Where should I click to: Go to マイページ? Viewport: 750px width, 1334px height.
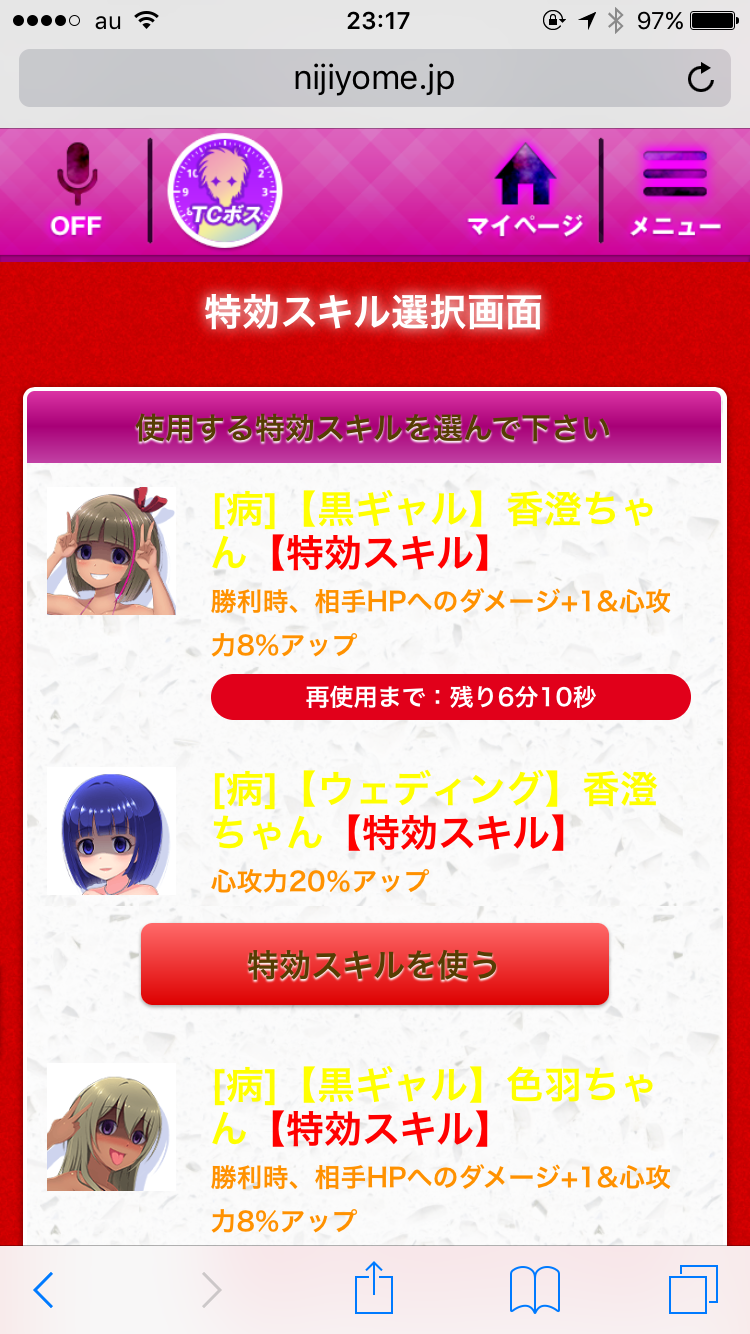click(525, 190)
